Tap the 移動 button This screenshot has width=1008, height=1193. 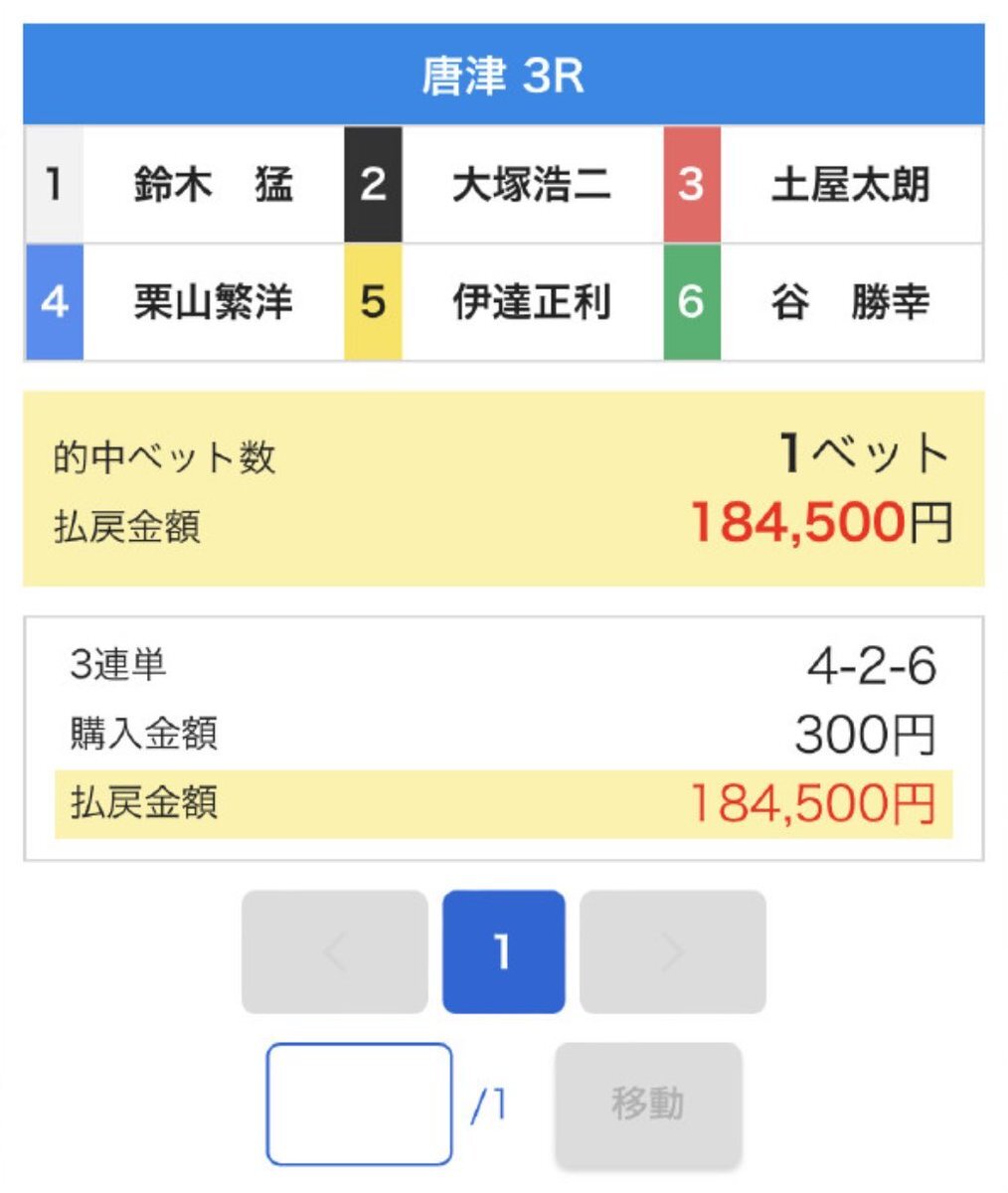pos(647,1104)
